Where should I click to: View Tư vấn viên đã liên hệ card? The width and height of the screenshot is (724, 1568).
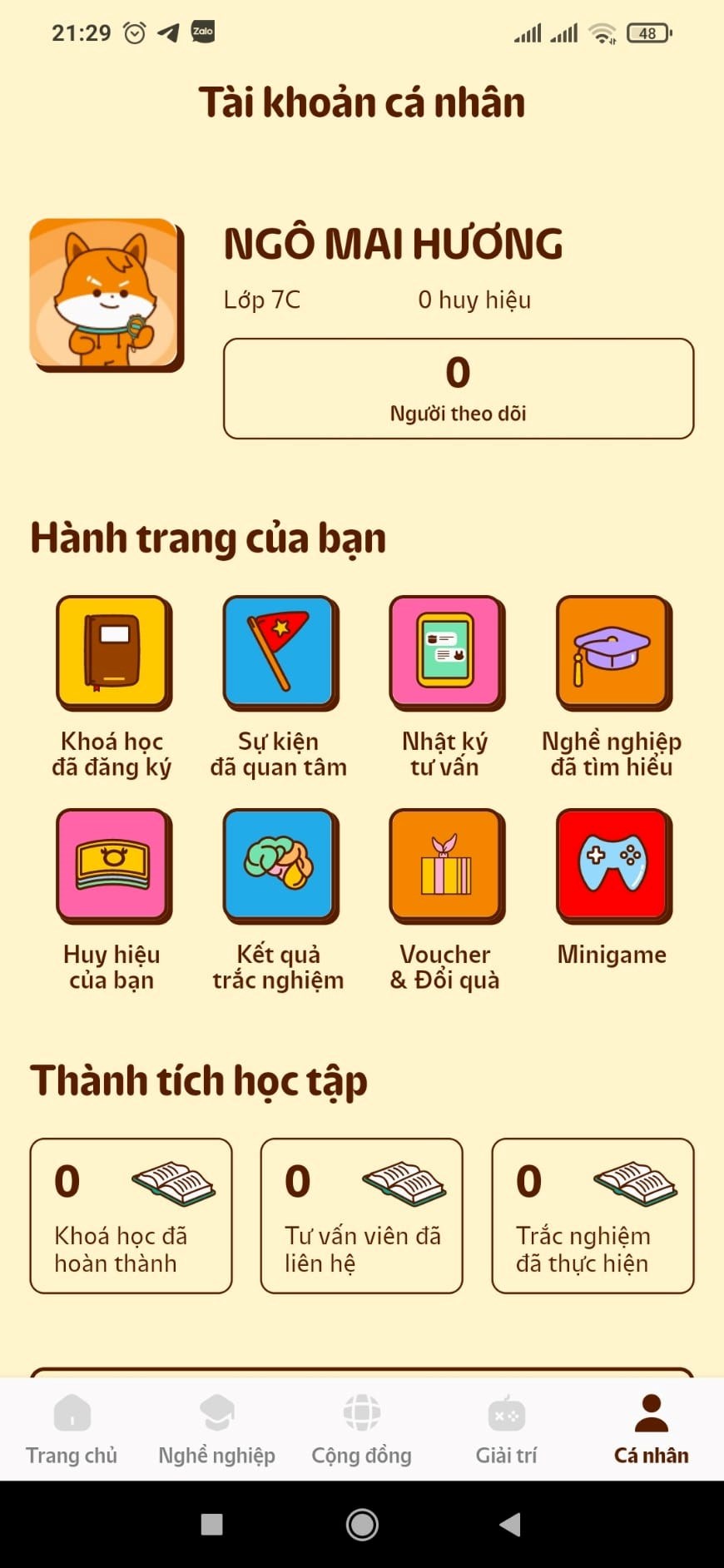click(x=361, y=1215)
